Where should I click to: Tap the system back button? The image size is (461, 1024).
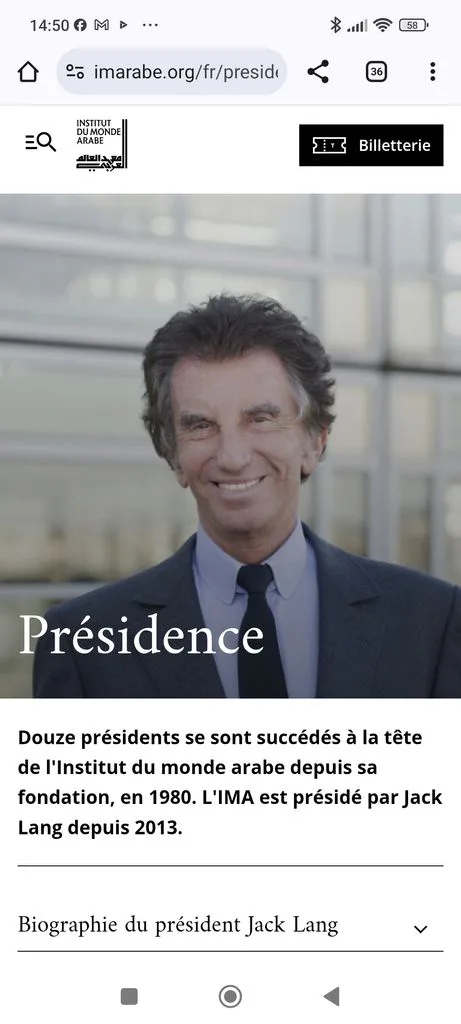pyautogui.click(x=332, y=997)
